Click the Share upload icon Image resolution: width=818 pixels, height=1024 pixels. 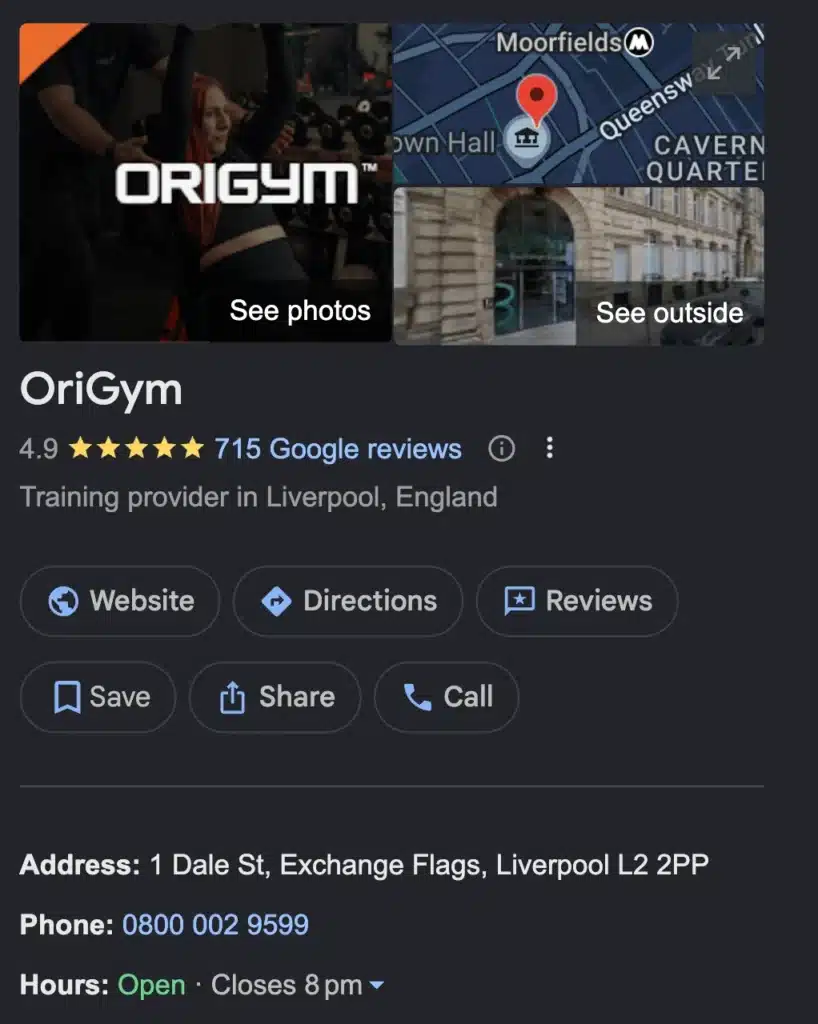[232, 697]
